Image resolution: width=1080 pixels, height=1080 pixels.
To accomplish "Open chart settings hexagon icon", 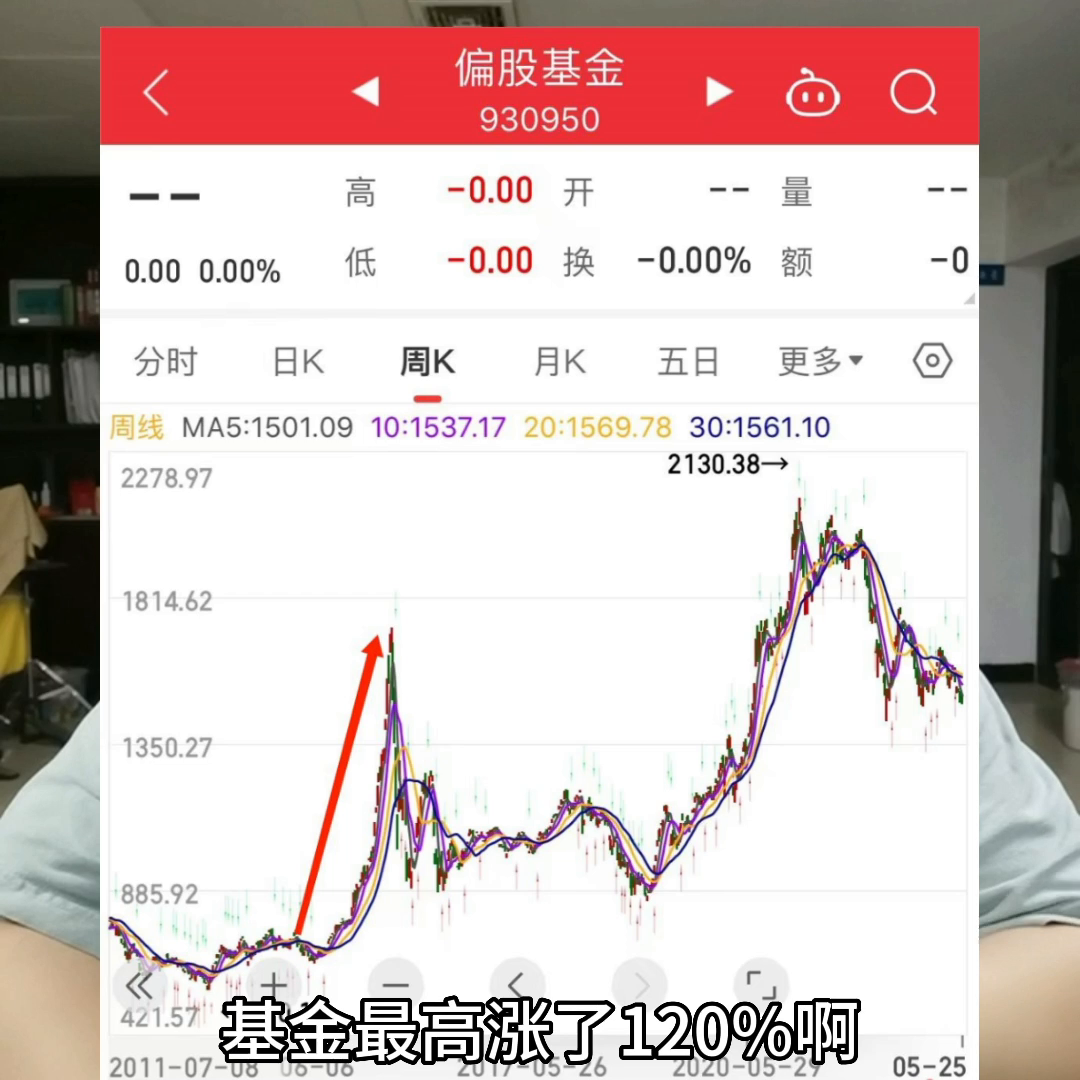I will (932, 361).
